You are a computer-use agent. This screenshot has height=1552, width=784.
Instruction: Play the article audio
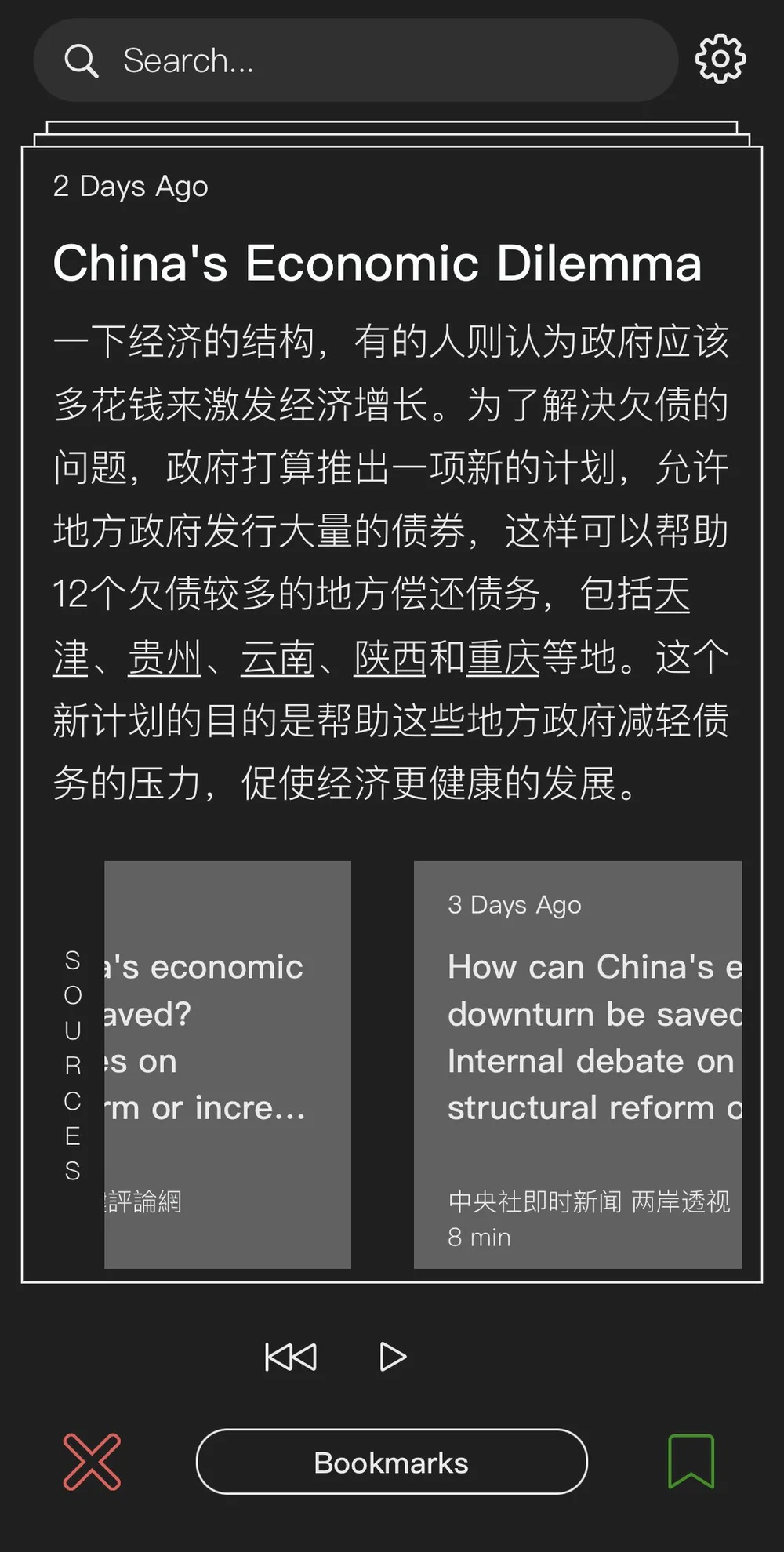pyautogui.click(x=393, y=1357)
